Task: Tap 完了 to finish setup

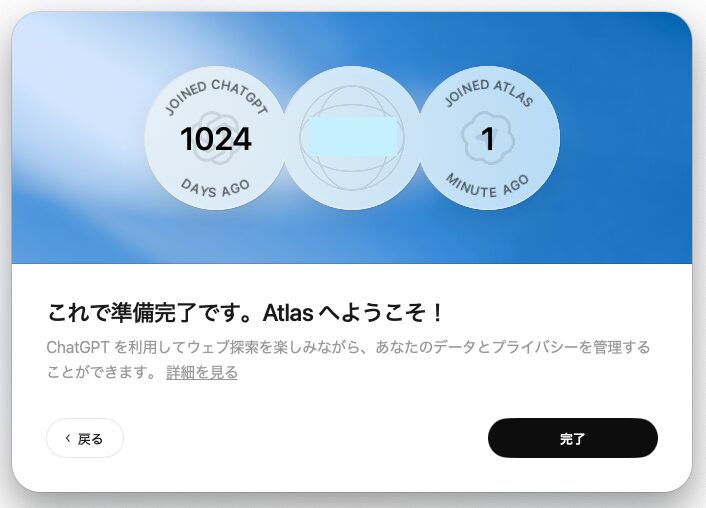Action: 572,438
